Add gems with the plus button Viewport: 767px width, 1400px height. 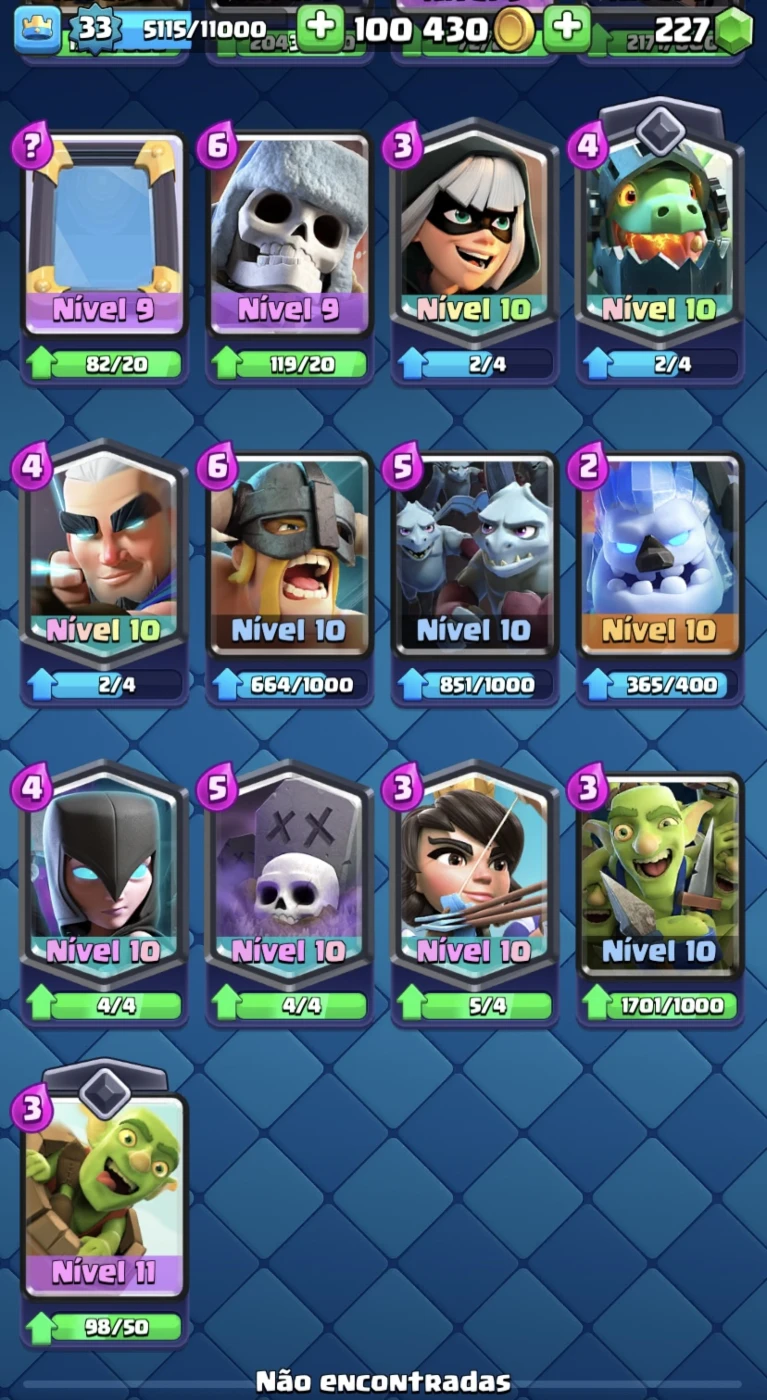click(x=568, y=26)
